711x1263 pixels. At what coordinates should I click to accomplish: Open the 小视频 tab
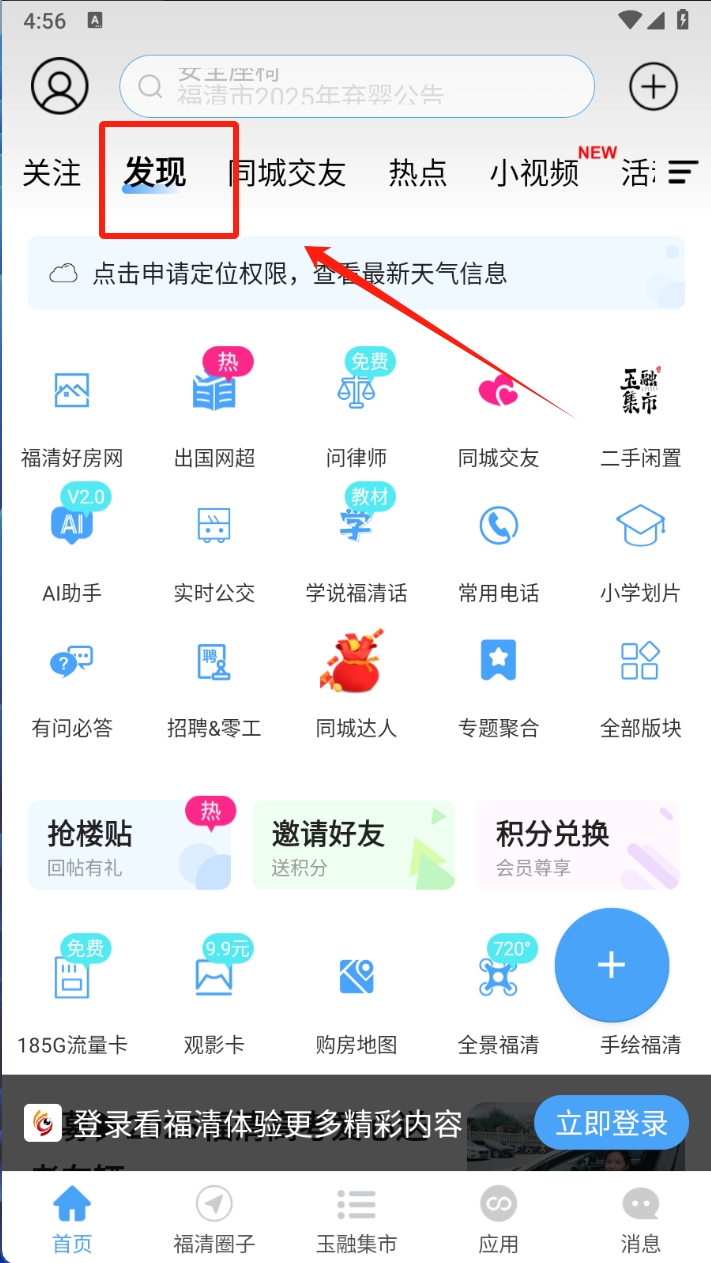click(535, 173)
